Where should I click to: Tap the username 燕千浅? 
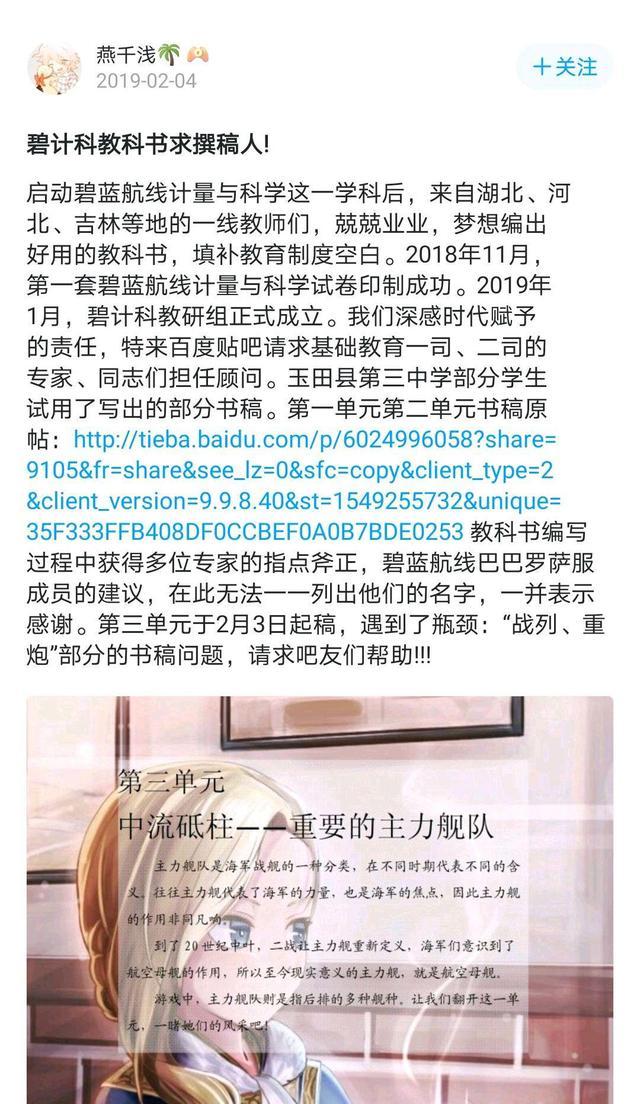126,54
